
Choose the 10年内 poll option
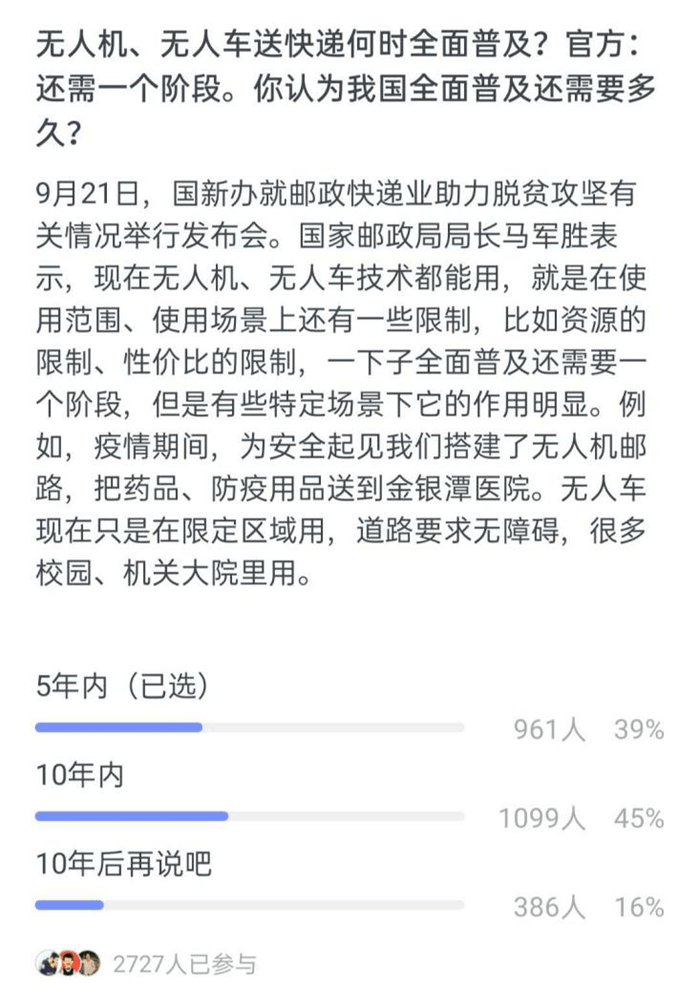pos(80,774)
